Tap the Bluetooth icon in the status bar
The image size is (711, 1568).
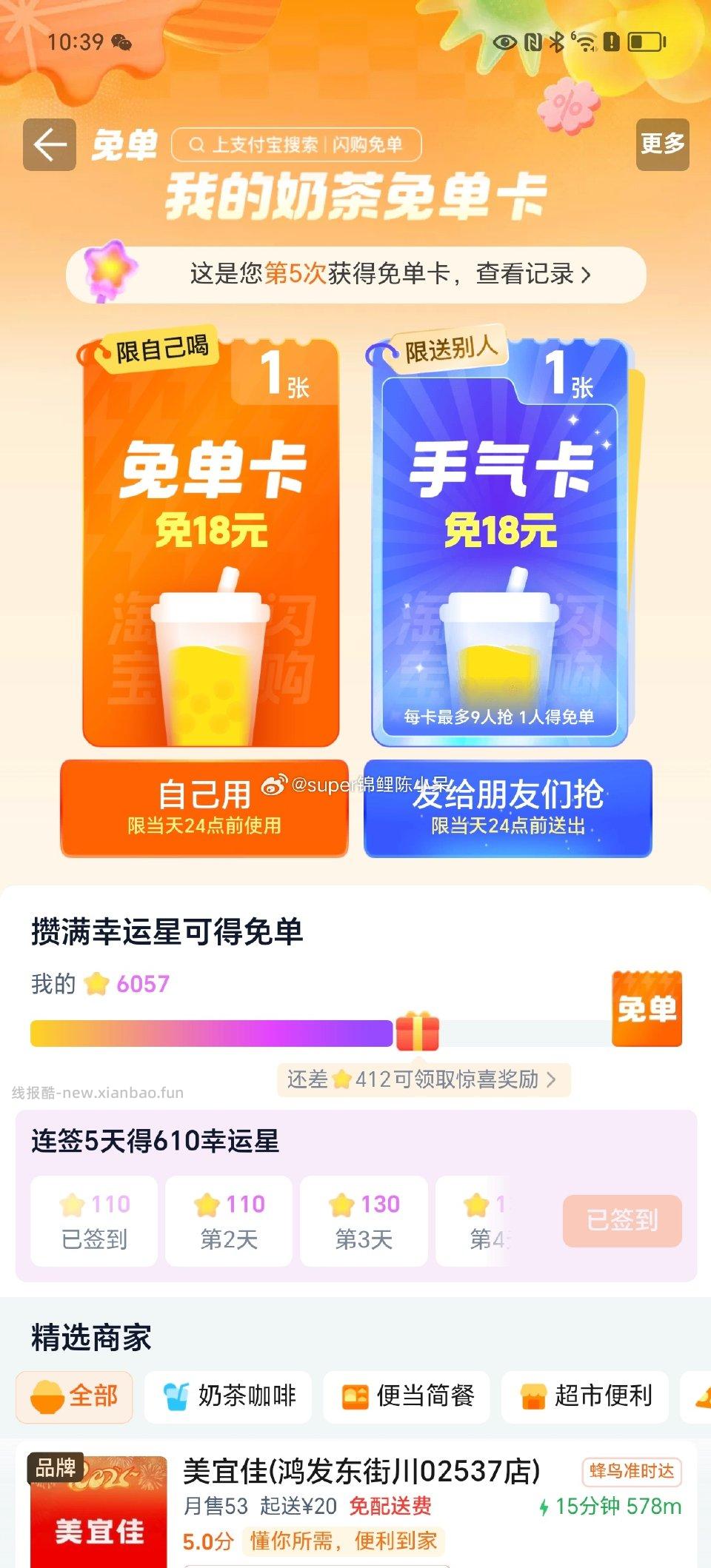point(558,42)
